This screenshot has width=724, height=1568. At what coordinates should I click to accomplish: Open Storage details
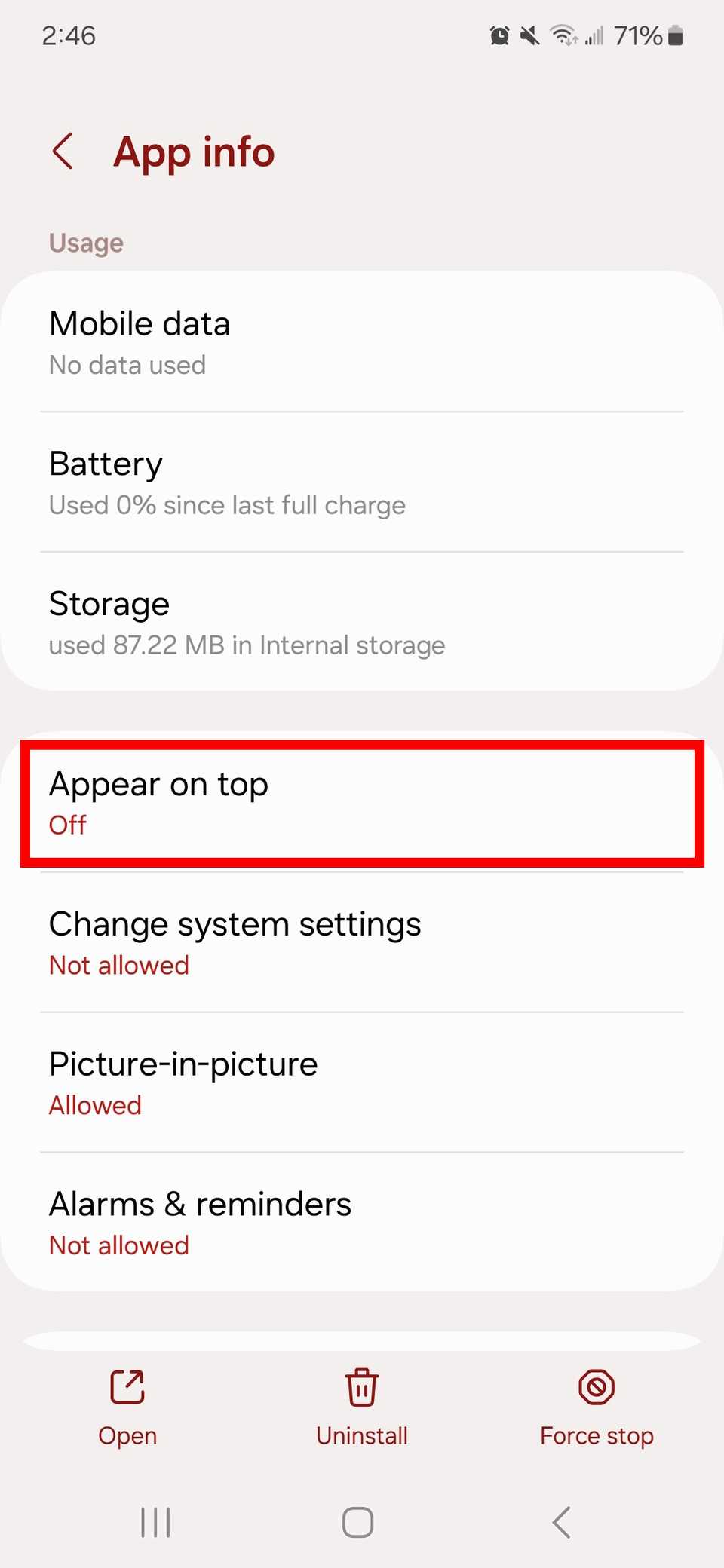pos(362,623)
